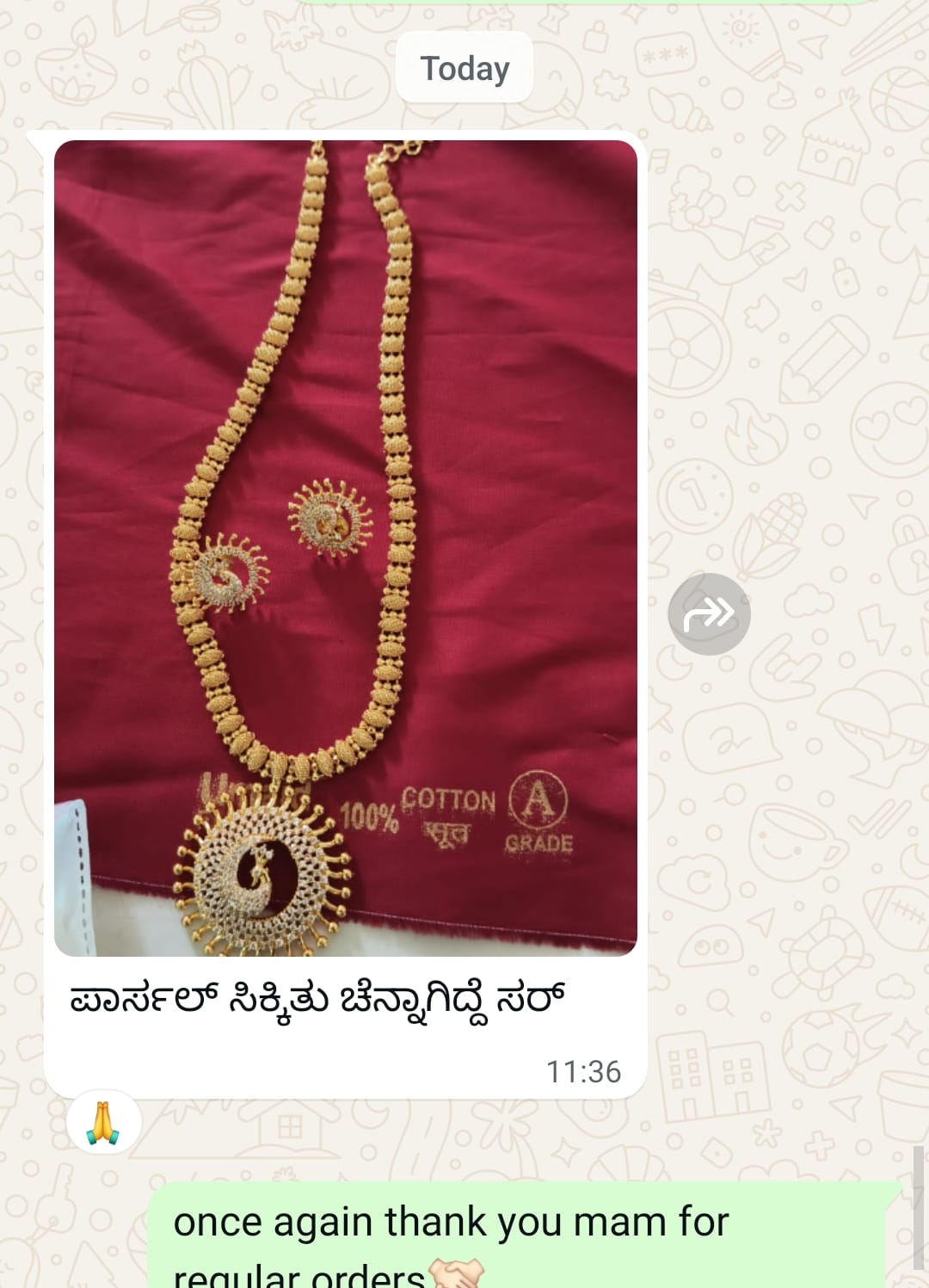
Task: Open the necklace photo in the chat
Action: point(345,547)
